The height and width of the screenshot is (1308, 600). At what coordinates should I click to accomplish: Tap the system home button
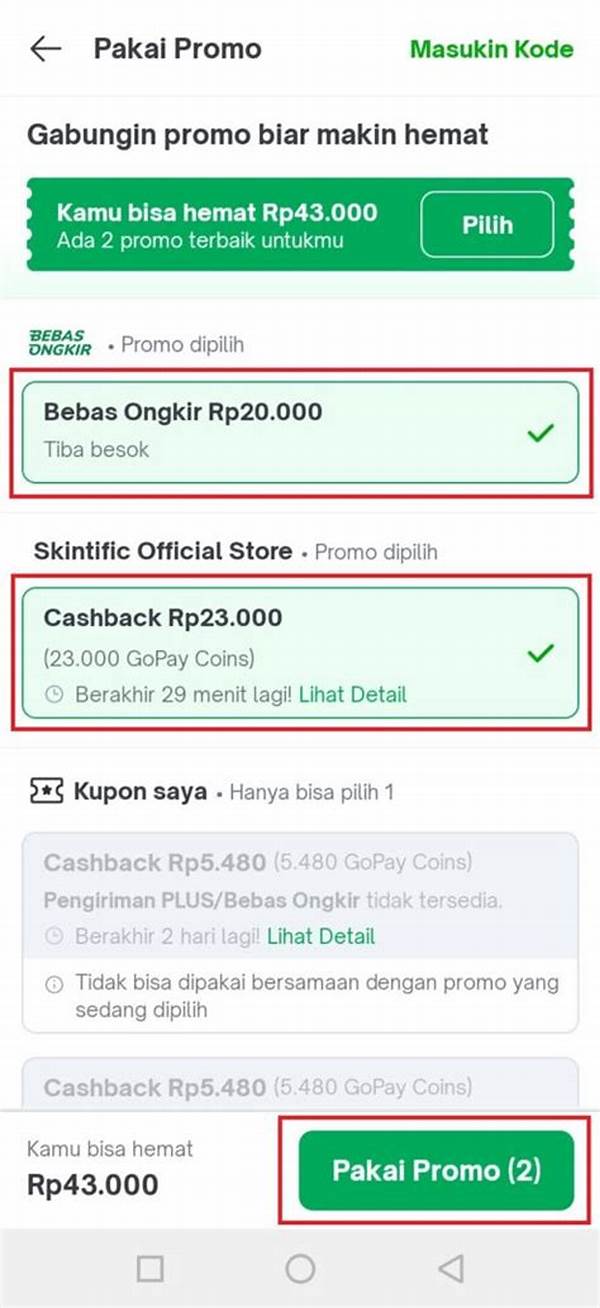[x=300, y=1269]
